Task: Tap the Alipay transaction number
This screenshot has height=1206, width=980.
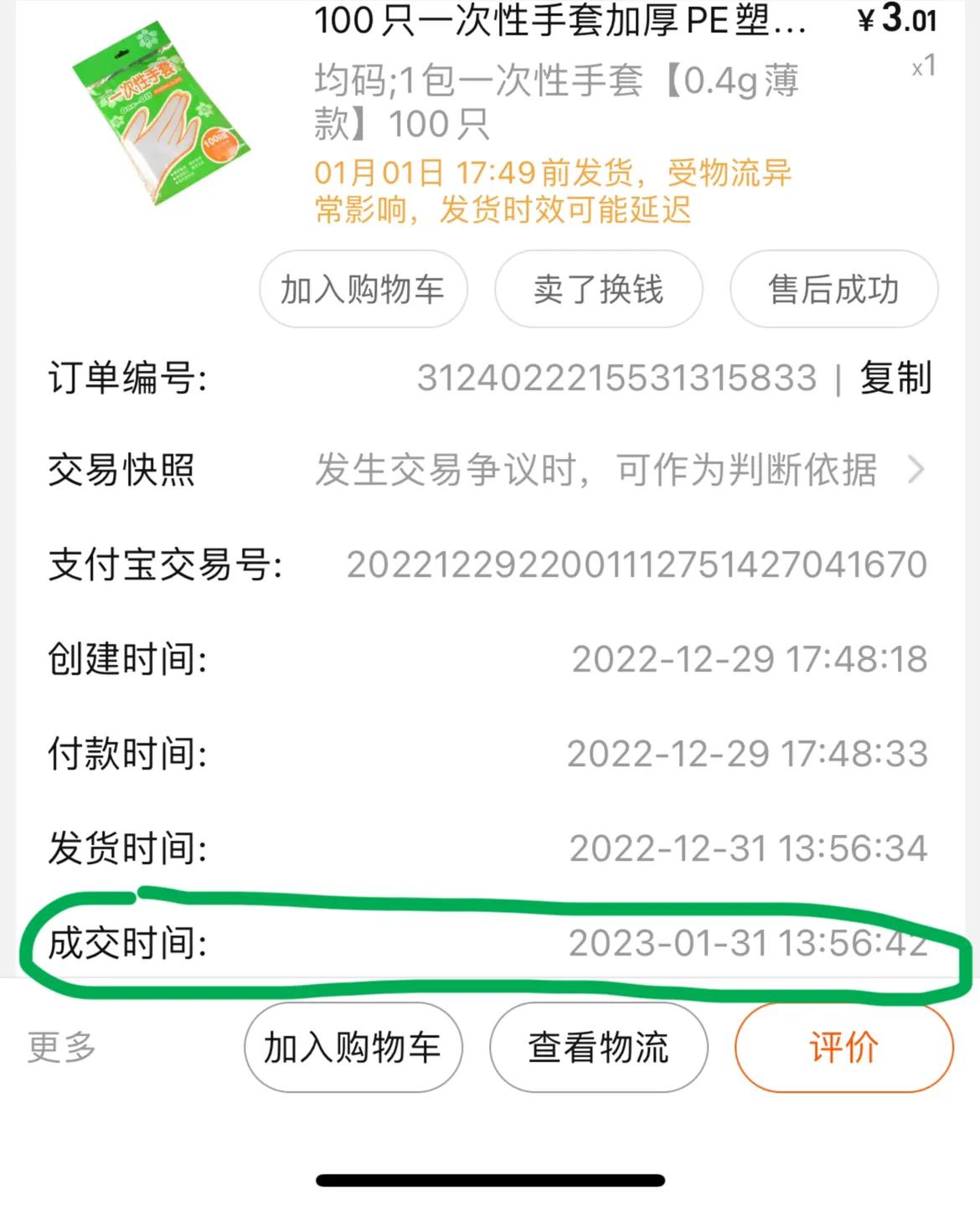Action: point(637,565)
